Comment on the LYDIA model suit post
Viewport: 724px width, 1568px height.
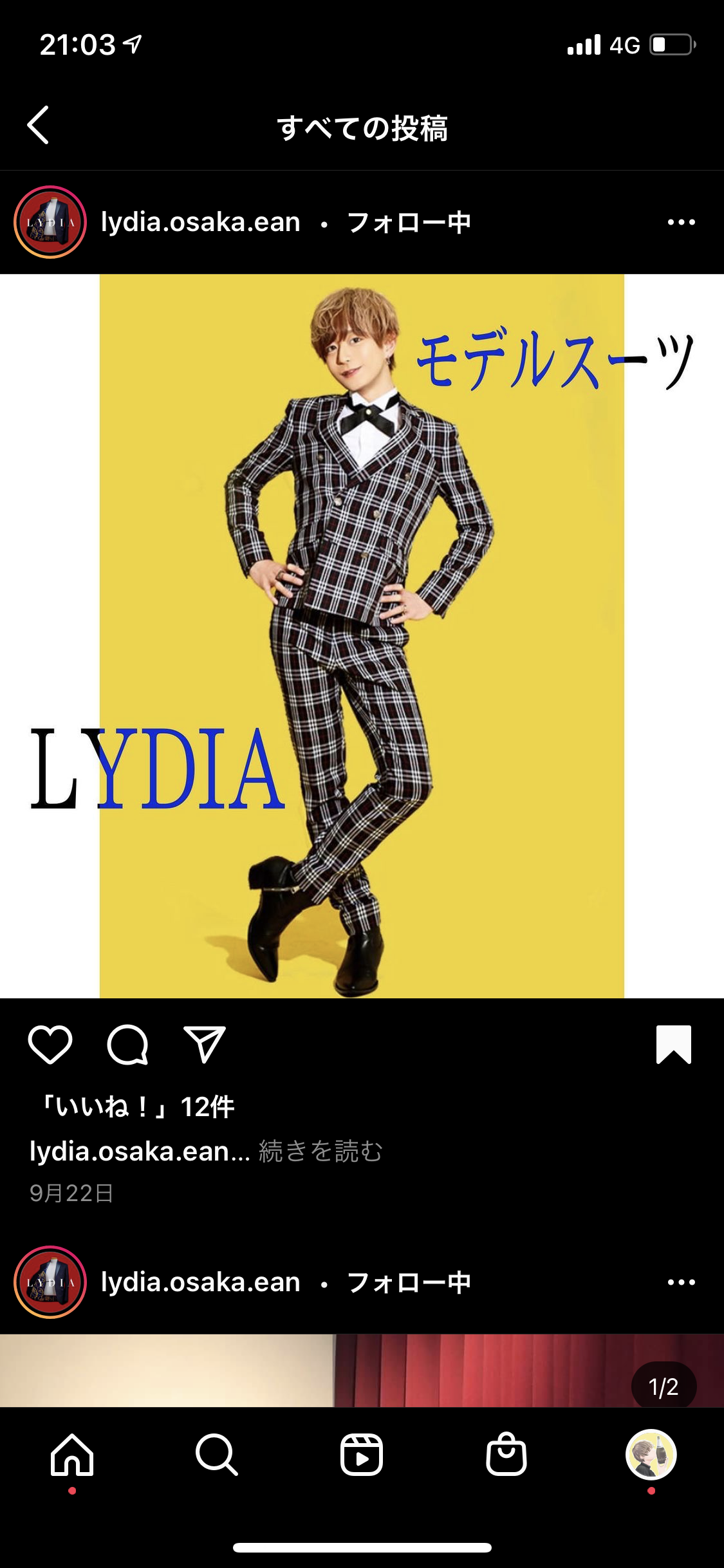127,1044
